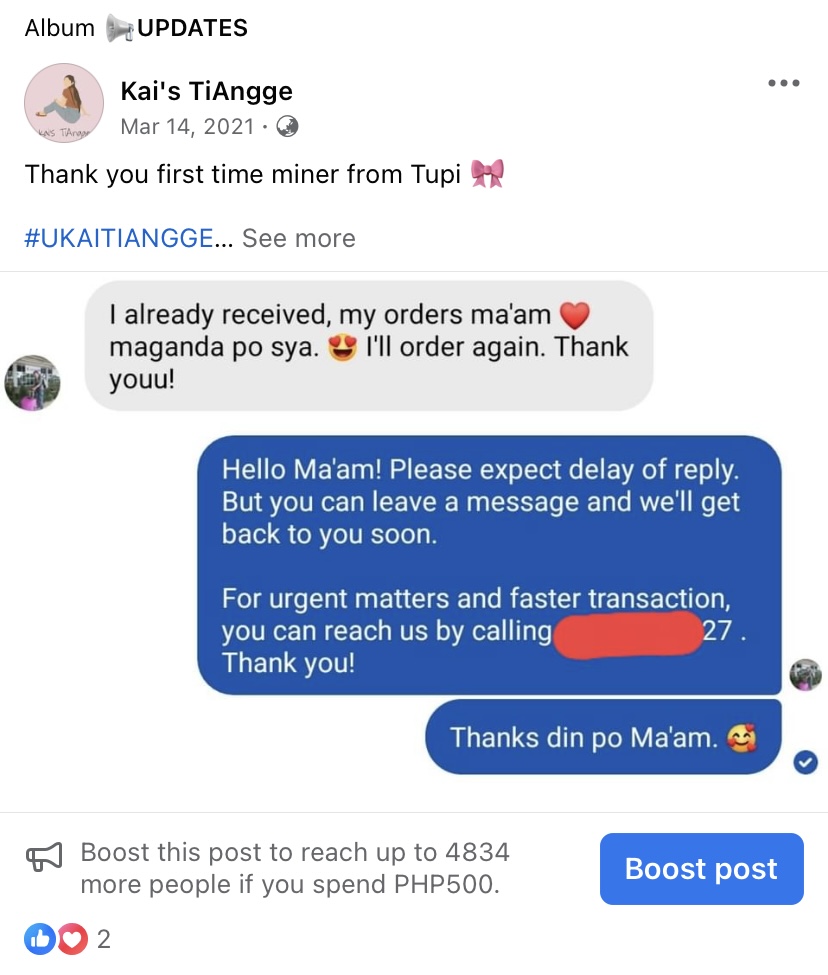The height and width of the screenshot is (975, 828).
Task: Open the UPDATES album
Action: (191, 28)
